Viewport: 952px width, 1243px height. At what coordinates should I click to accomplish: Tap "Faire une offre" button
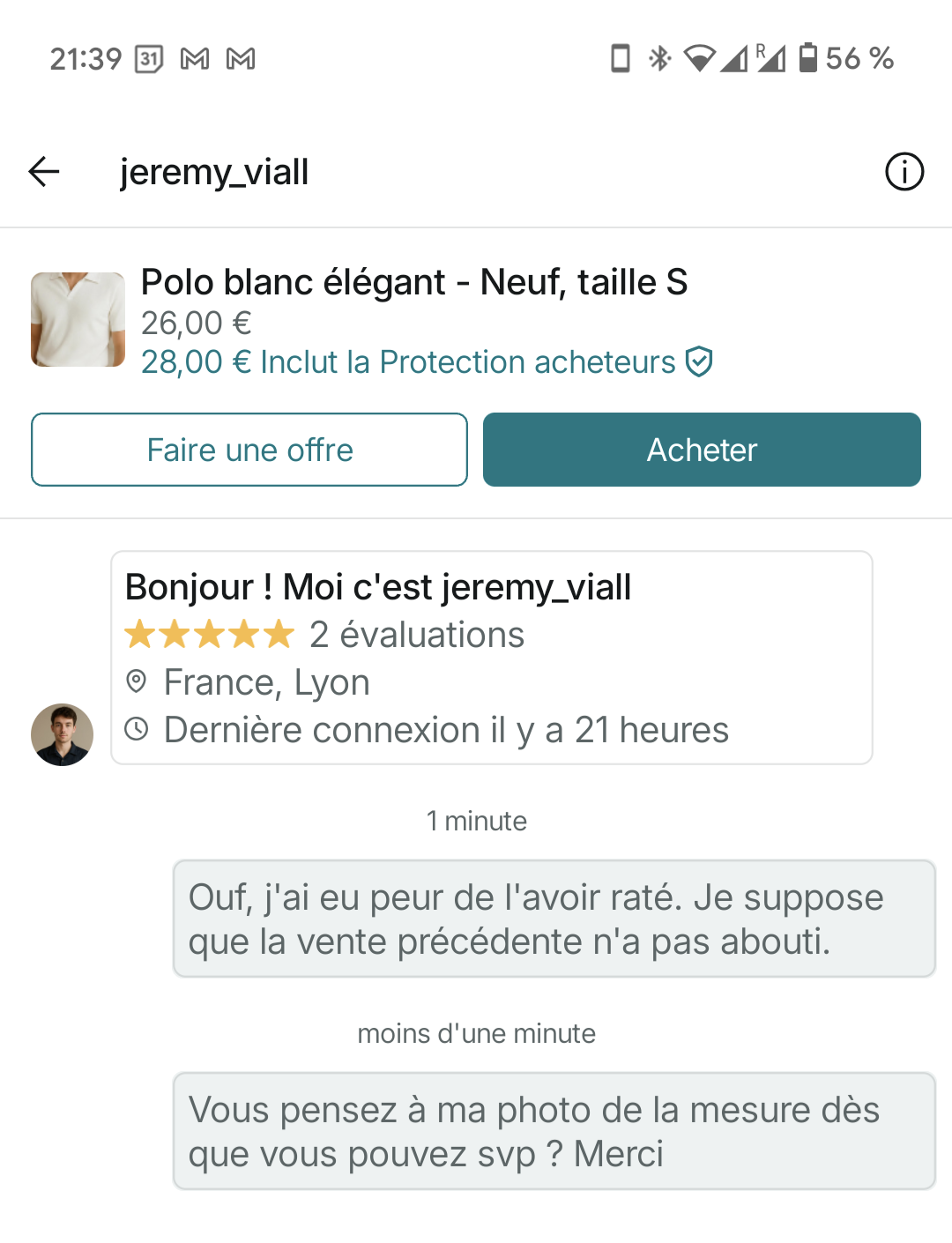[x=249, y=450]
